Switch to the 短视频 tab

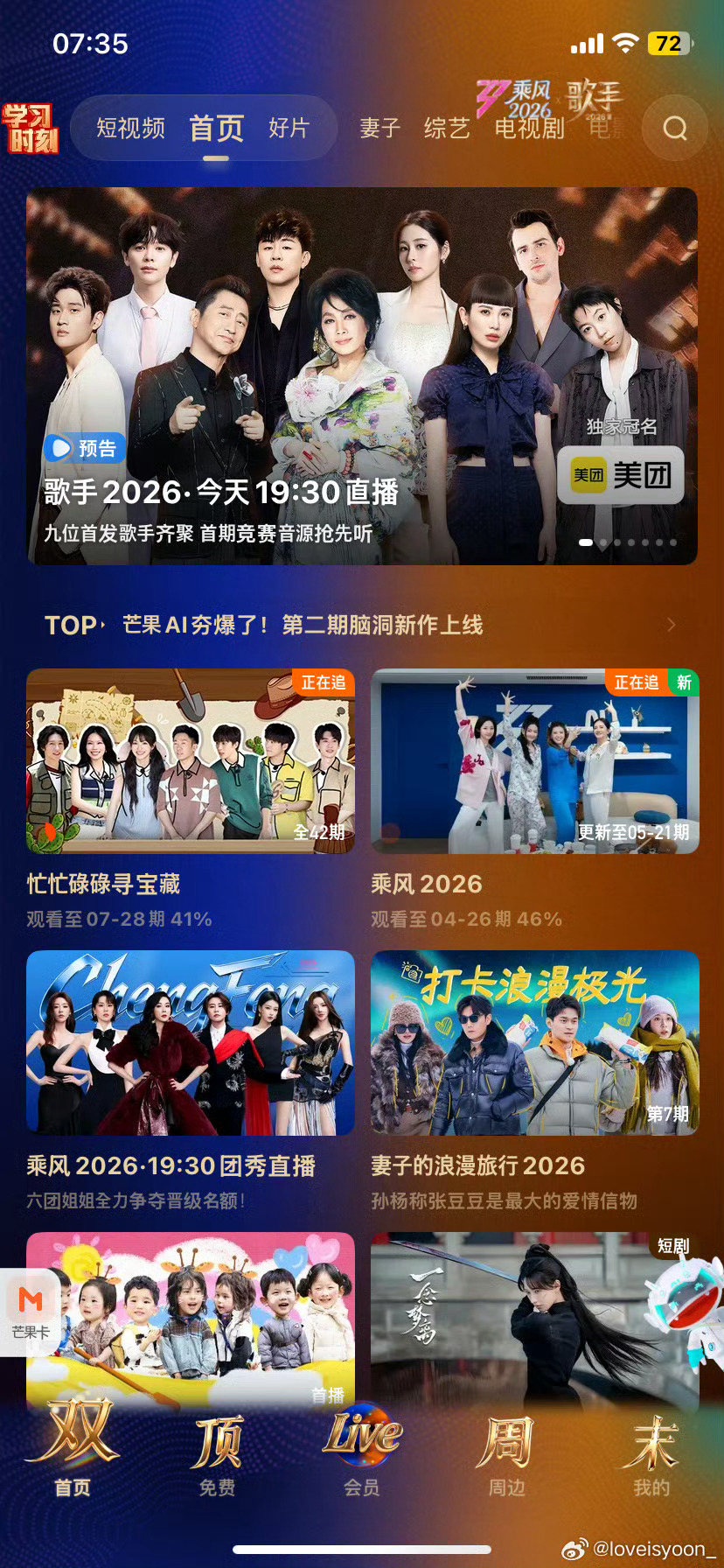click(130, 129)
